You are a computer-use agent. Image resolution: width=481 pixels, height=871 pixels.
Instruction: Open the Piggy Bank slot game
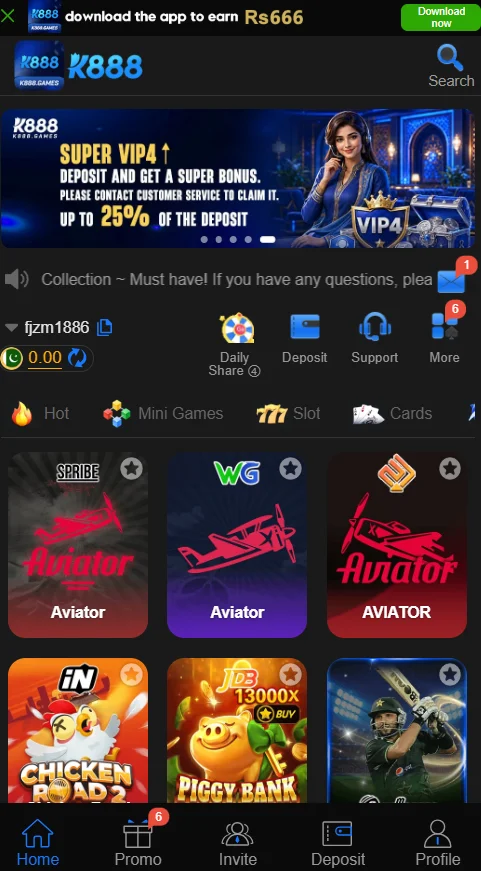pyautogui.click(x=237, y=730)
